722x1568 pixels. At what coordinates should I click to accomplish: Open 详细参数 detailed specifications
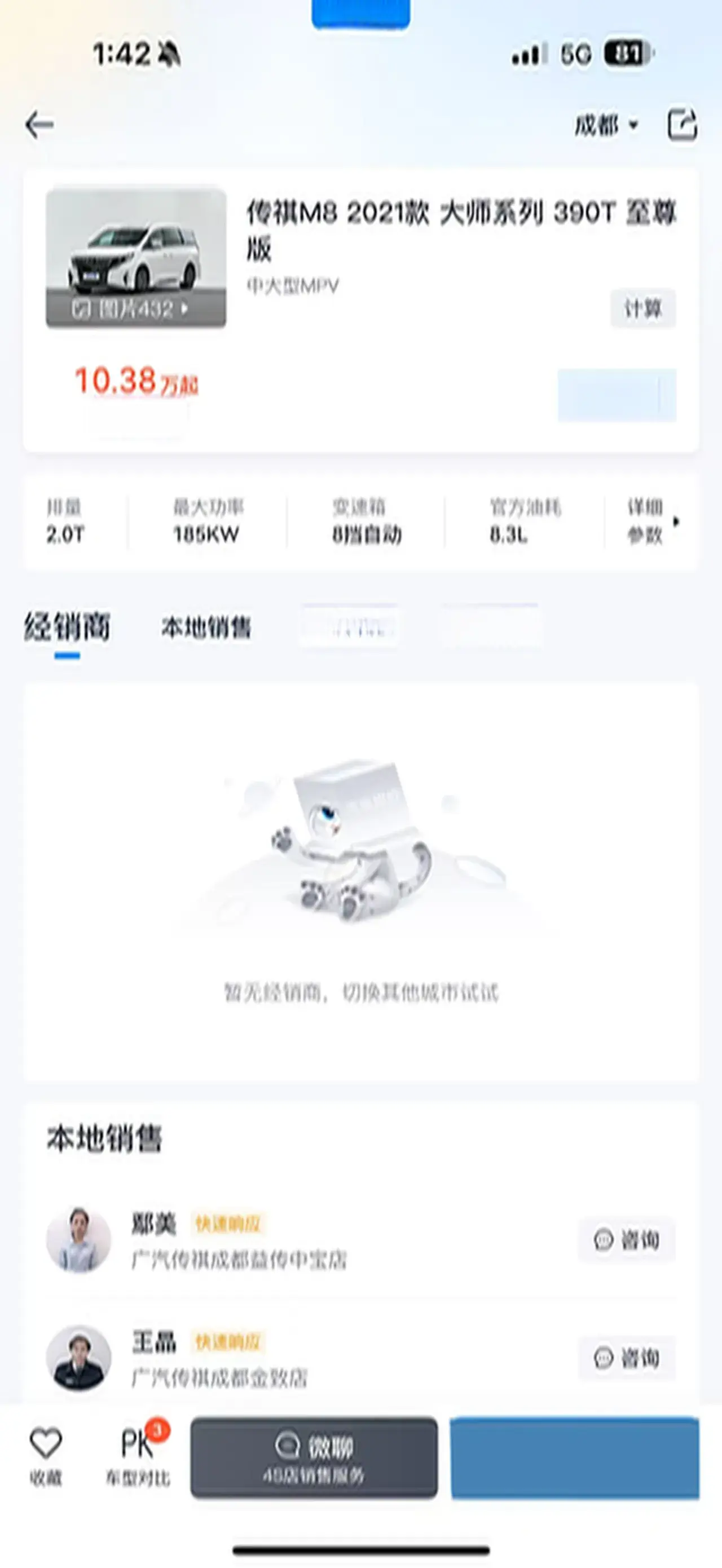click(650, 521)
